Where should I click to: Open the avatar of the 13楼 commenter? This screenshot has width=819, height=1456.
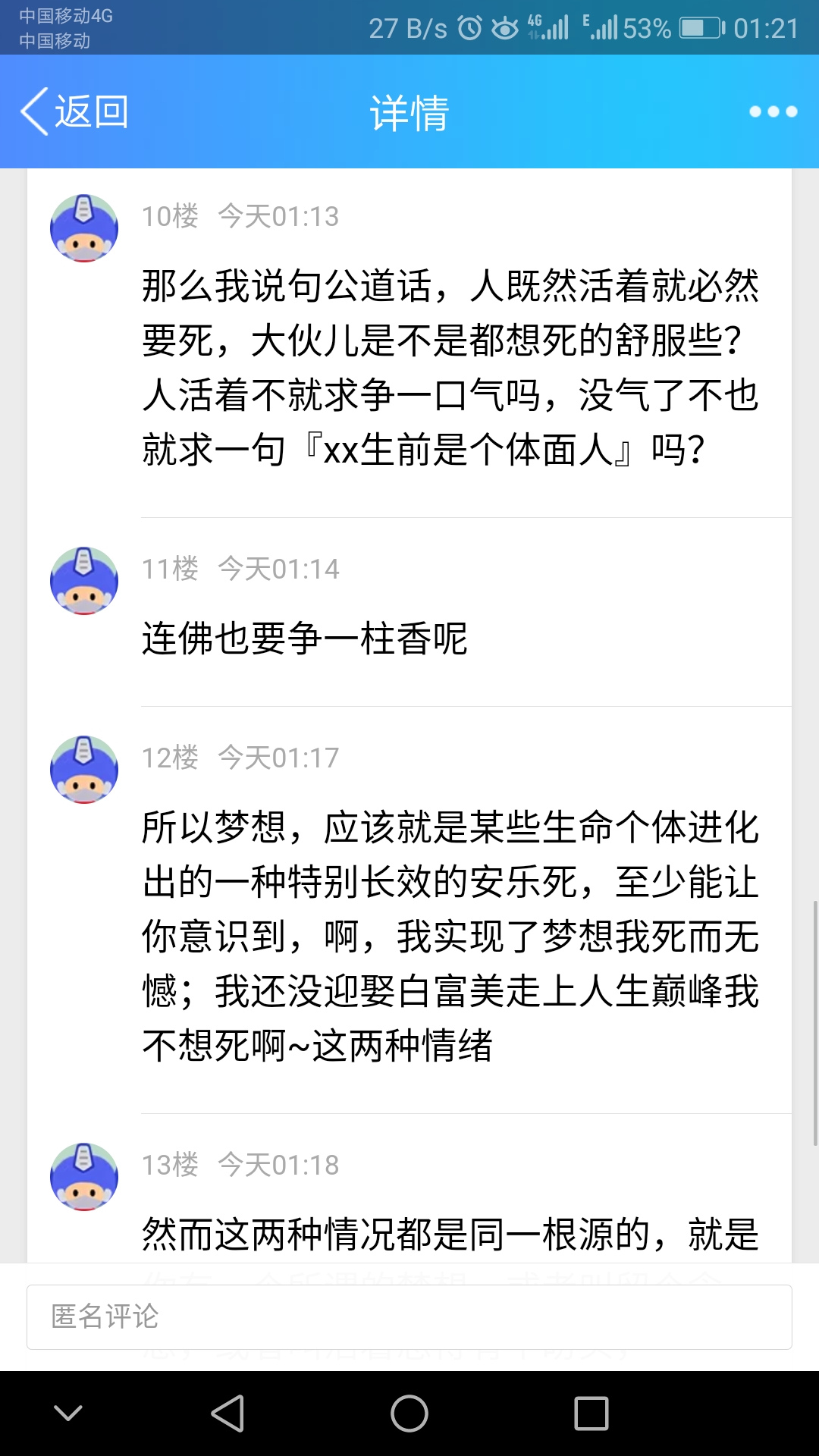pos(84,1177)
